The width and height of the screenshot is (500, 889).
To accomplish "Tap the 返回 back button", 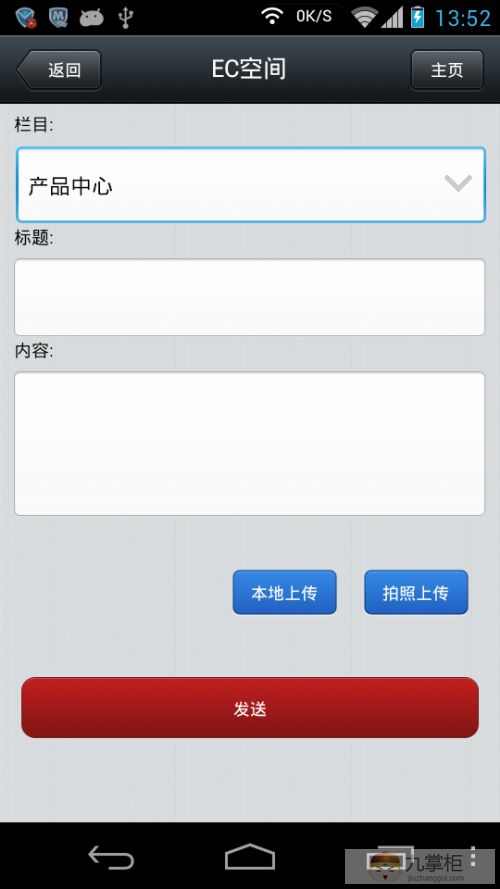I will [59, 70].
